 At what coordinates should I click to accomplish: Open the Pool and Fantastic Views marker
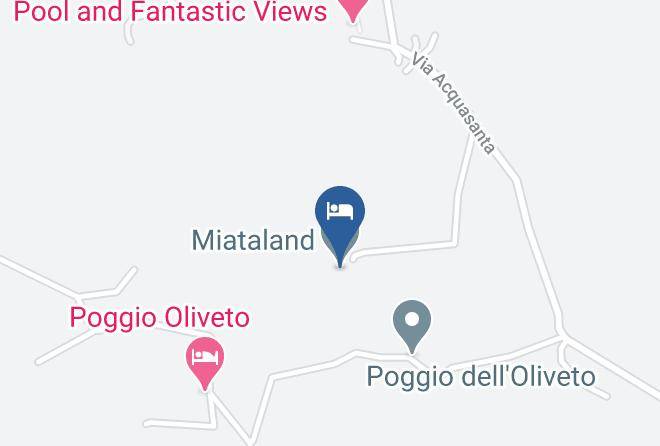click(x=352, y=8)
